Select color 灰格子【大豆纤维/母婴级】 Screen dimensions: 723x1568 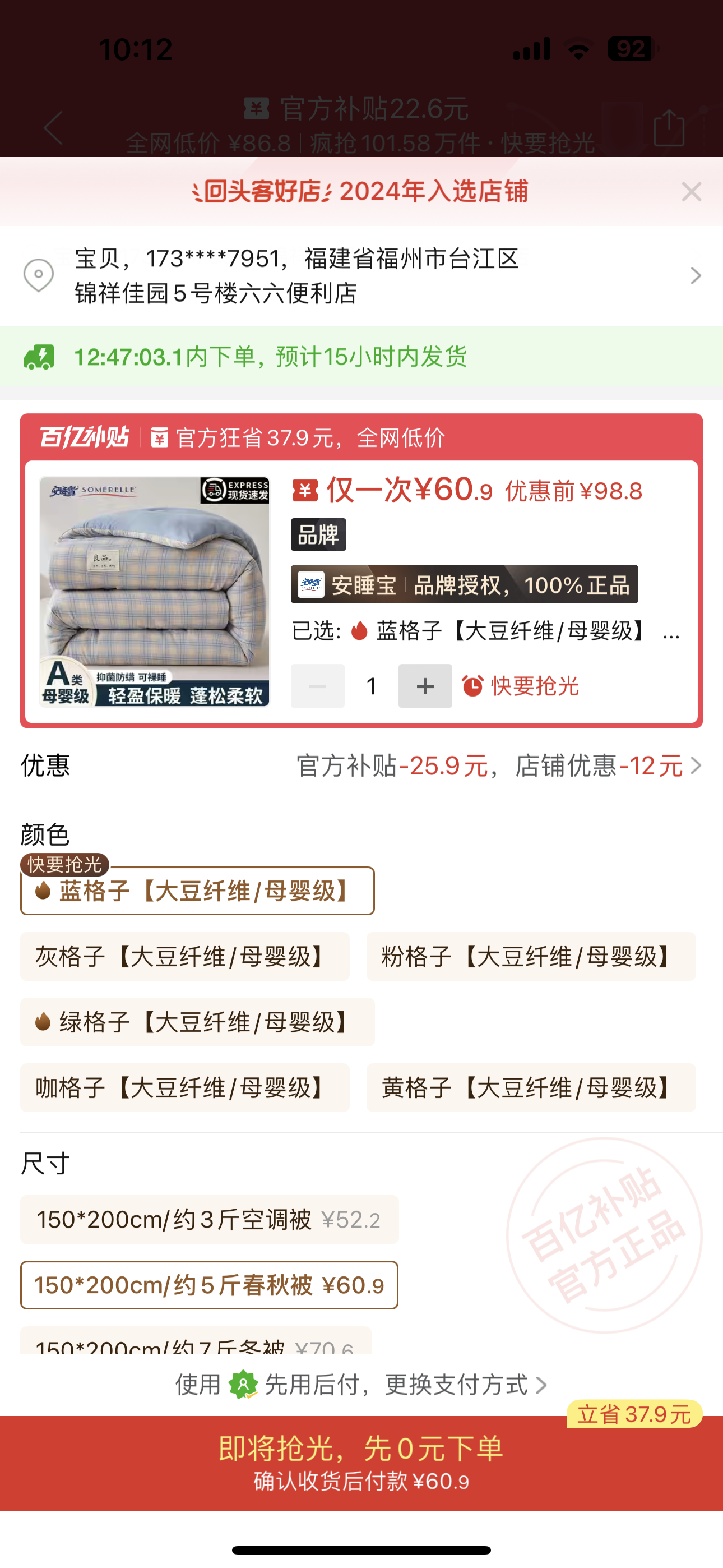click(184, 956)
